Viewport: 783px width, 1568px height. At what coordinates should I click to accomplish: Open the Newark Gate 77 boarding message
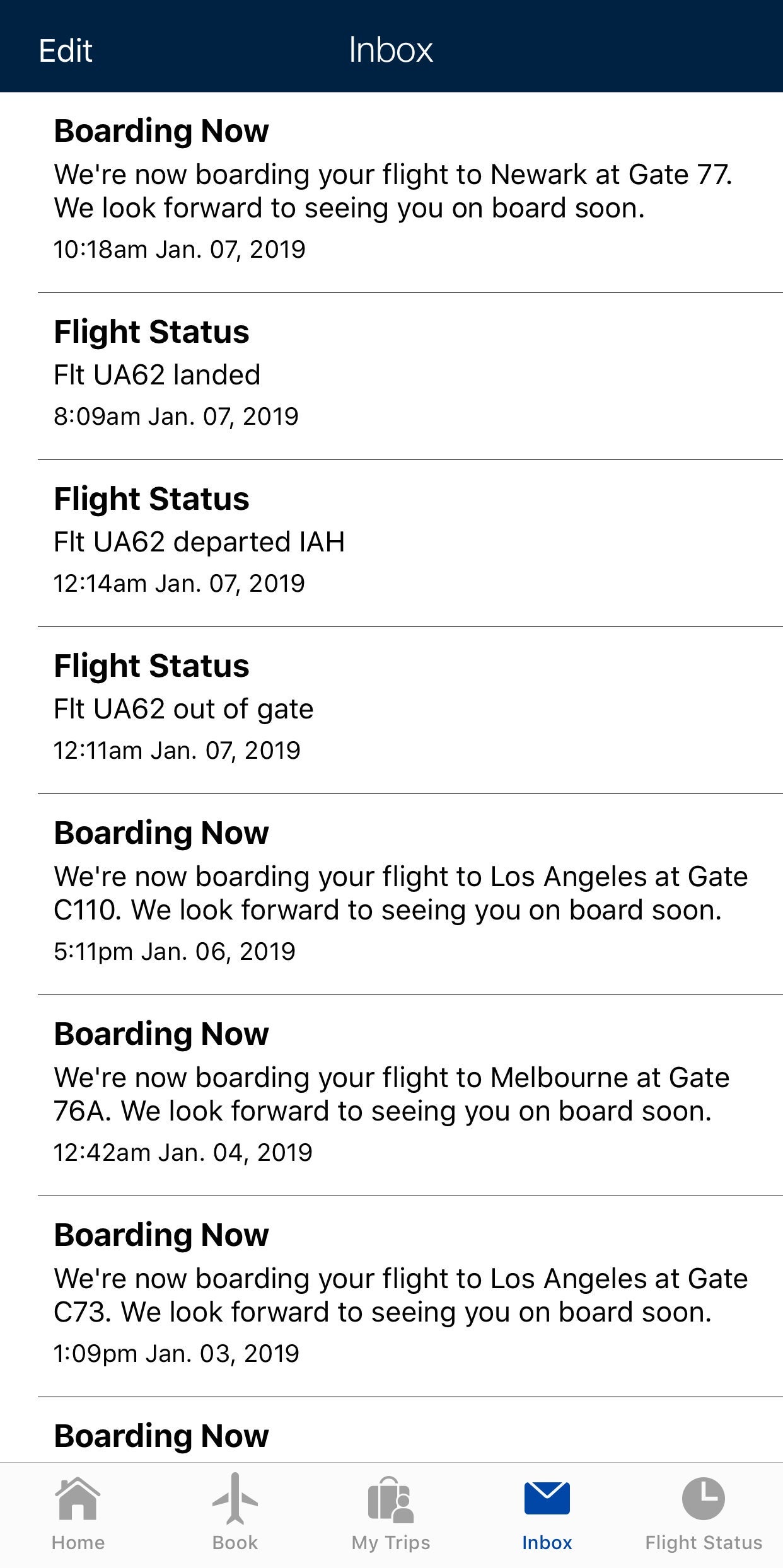click(392, 191)
